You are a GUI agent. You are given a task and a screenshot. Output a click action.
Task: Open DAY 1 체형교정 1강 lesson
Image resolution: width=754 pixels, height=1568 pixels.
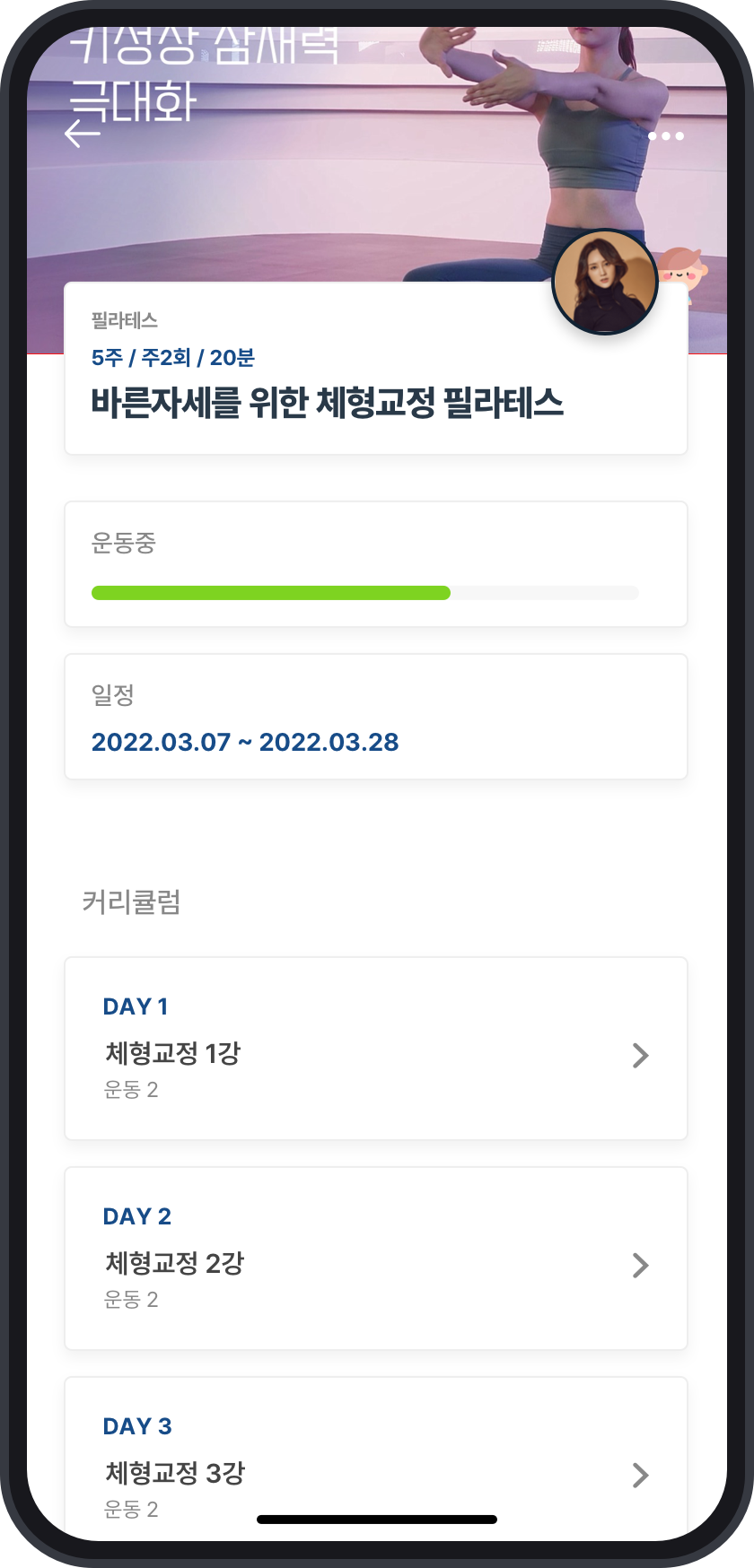[376, 1049]
